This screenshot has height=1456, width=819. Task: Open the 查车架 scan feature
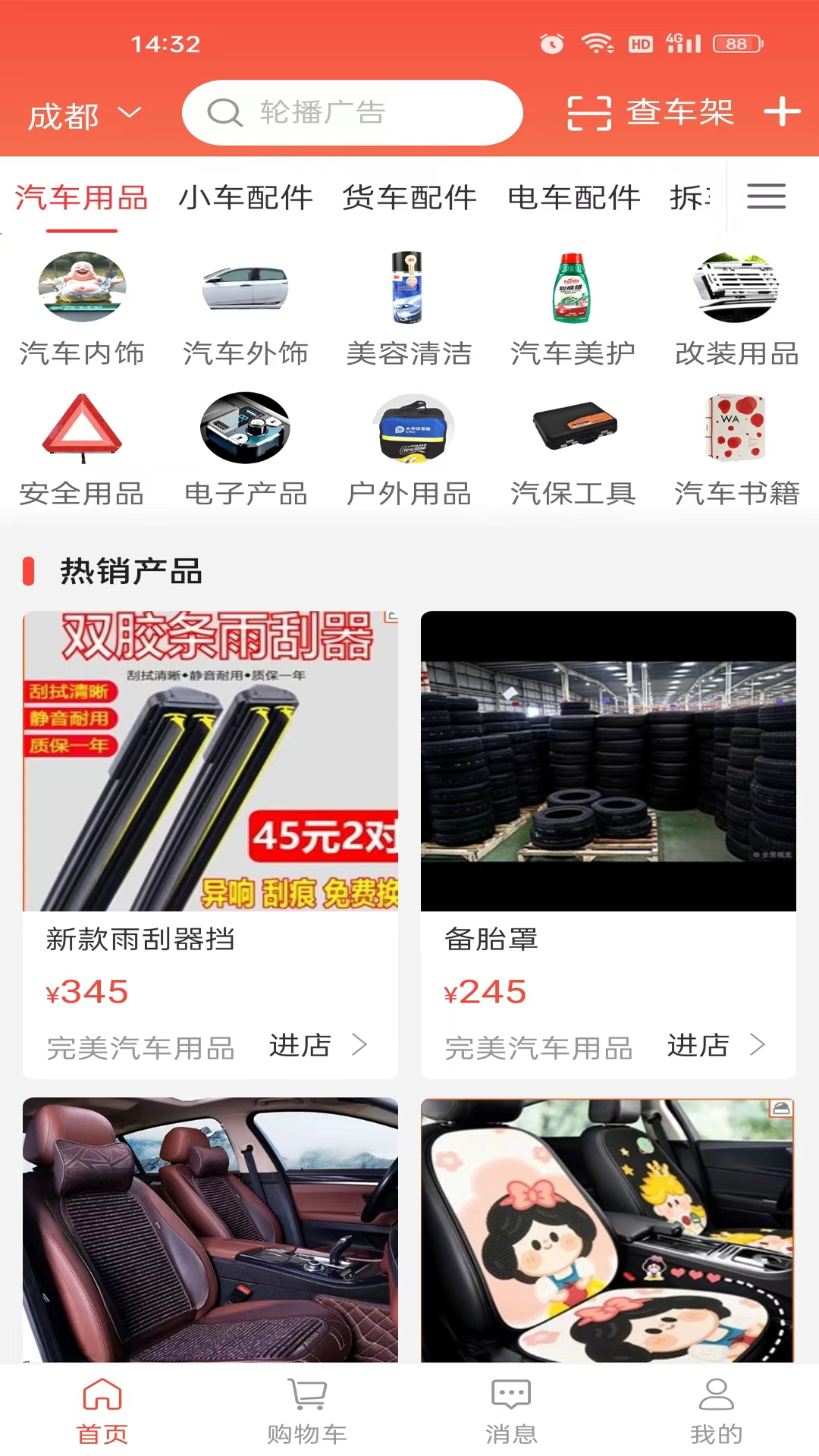coord(650,112)
